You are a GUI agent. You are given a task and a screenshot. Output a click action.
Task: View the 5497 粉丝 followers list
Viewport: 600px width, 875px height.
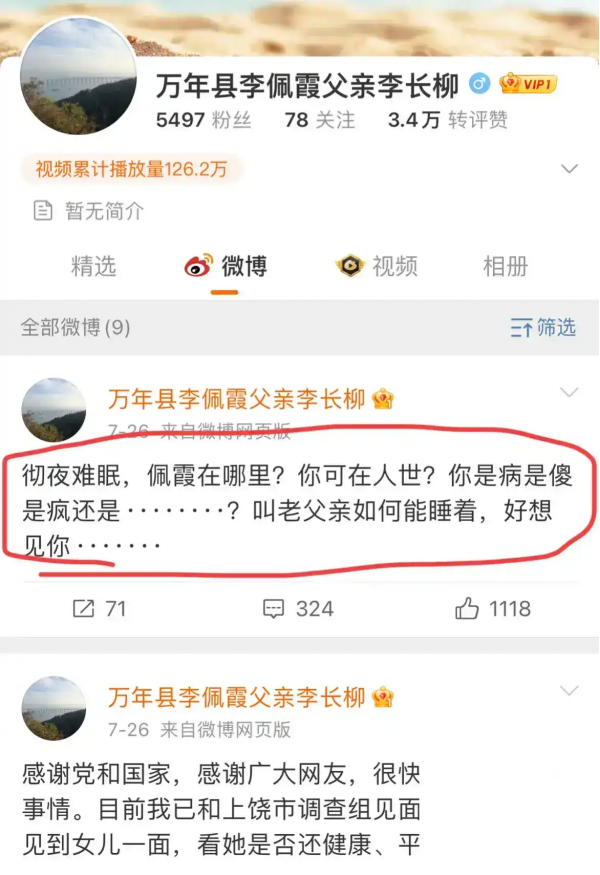click(x=204, y=120)
